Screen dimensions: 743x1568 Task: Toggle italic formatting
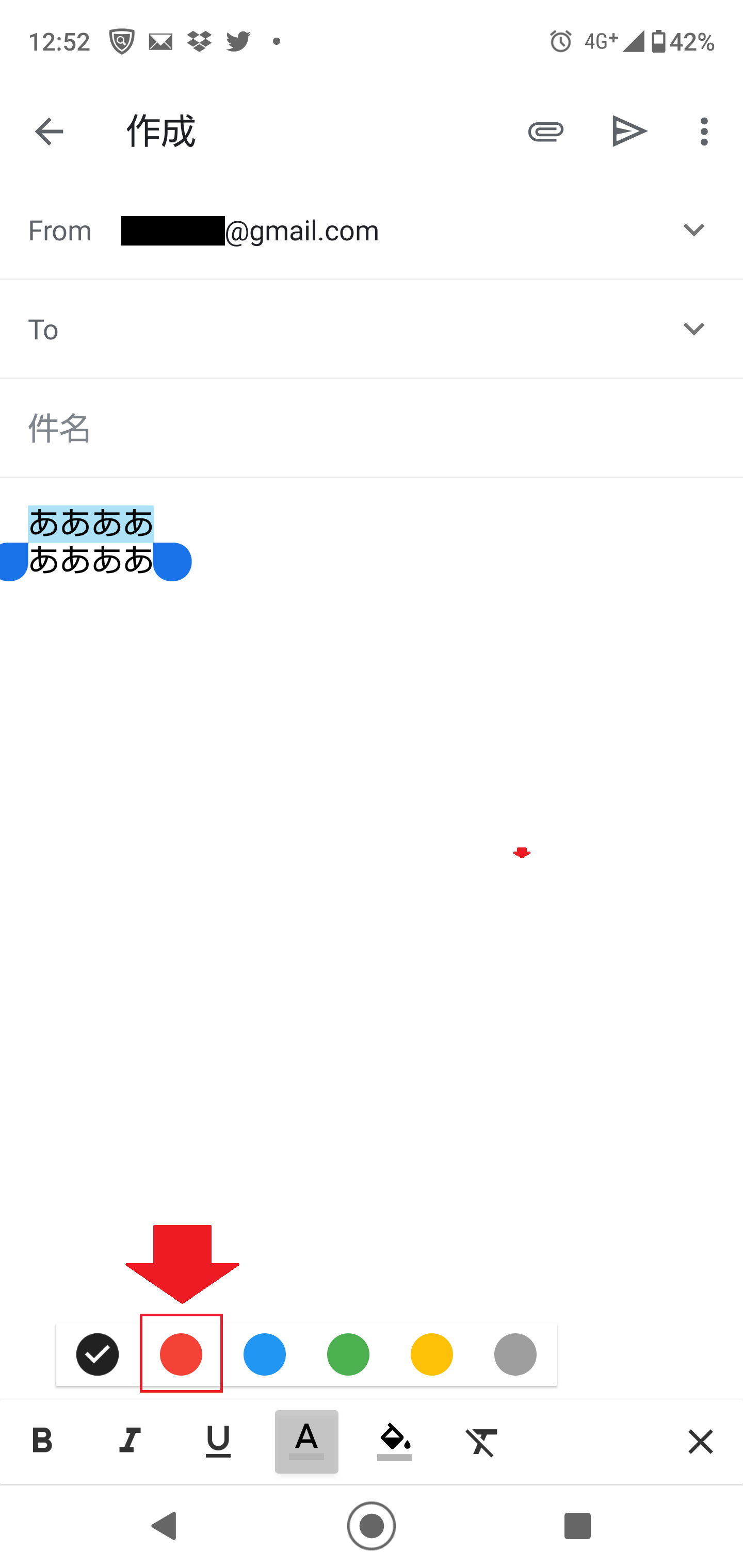130,1441
